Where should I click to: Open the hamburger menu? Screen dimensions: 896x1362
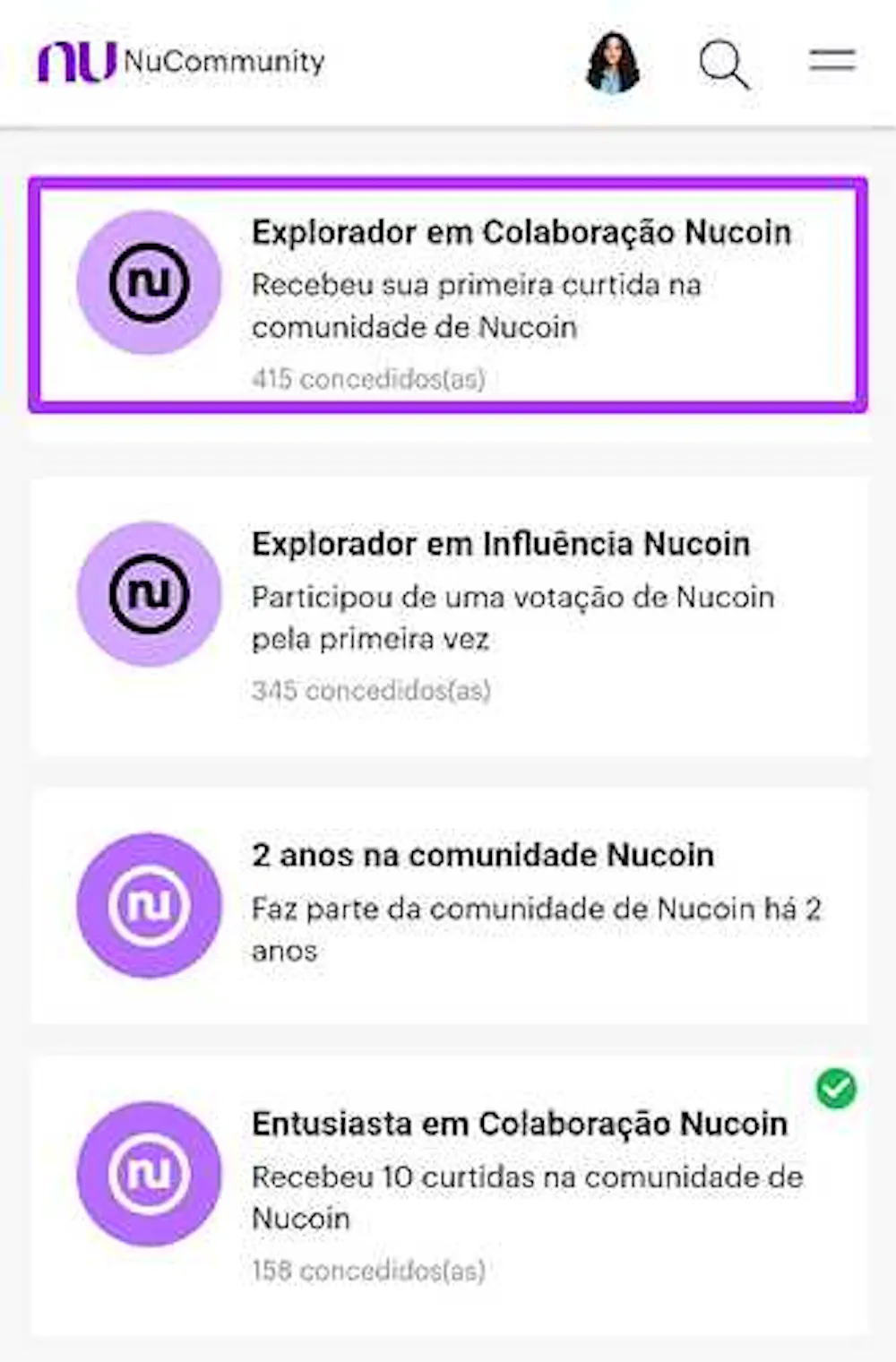coord(832,62)
